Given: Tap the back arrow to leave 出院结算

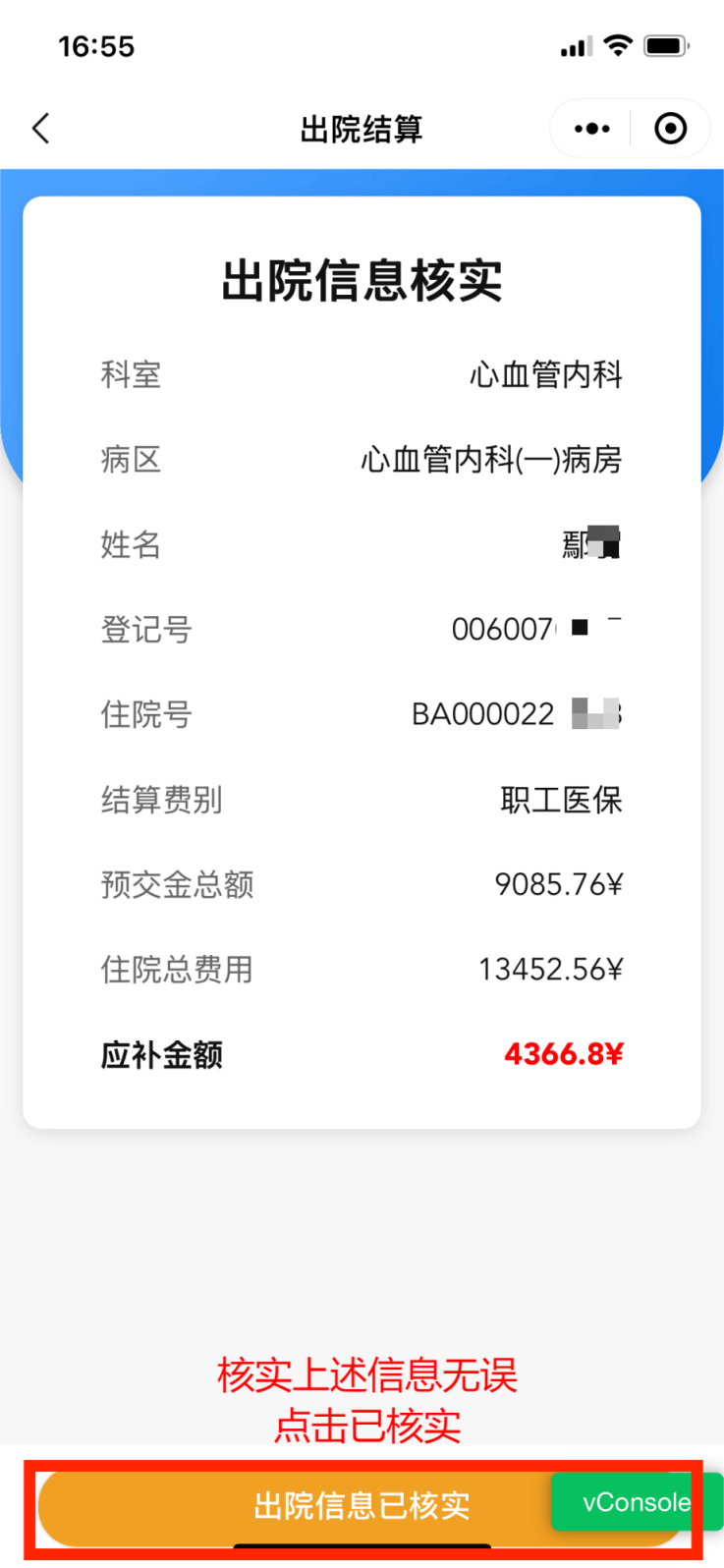Looking at the screenshot, I should tap(39, 128).
